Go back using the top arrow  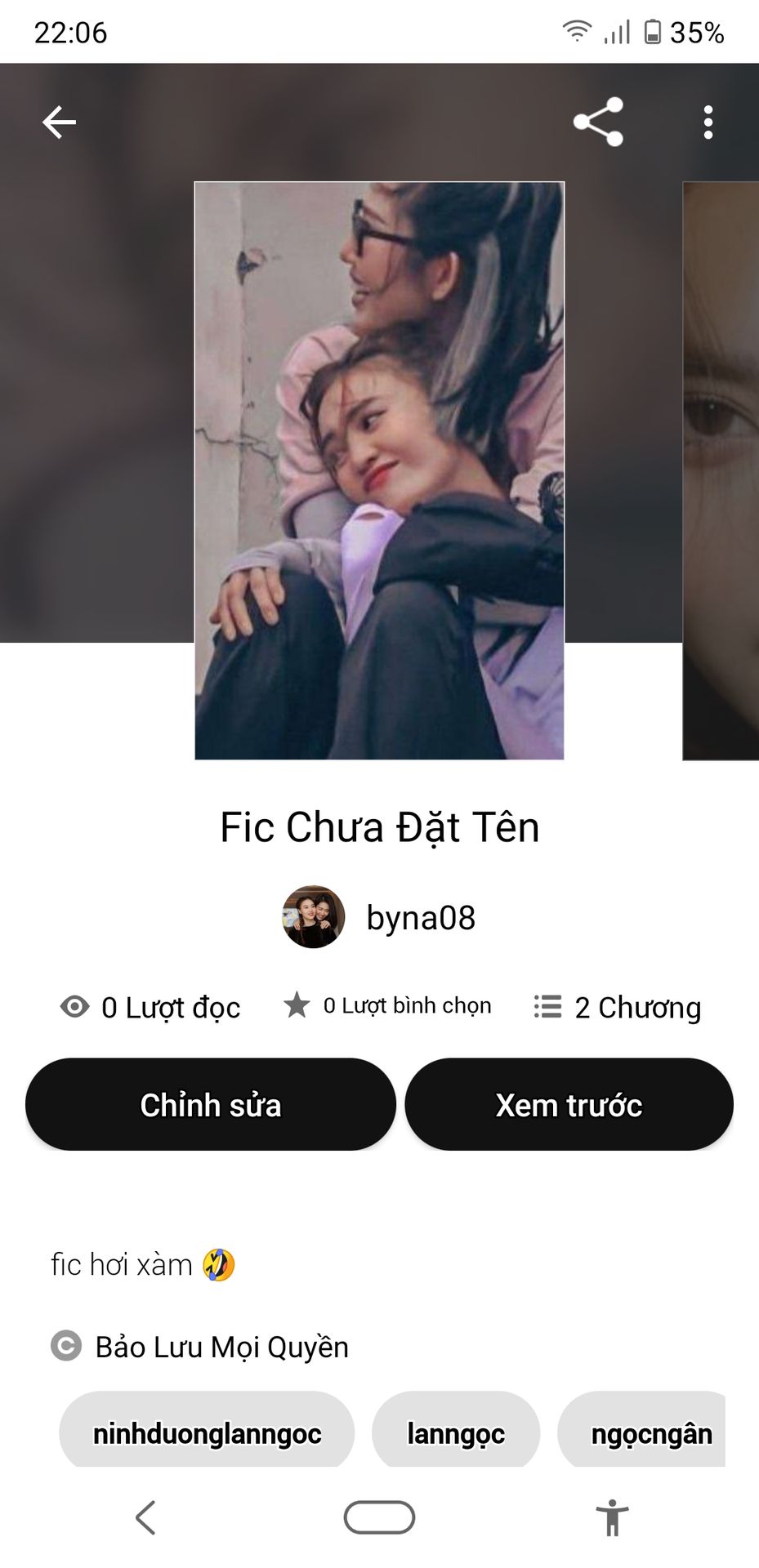point(59,122)
